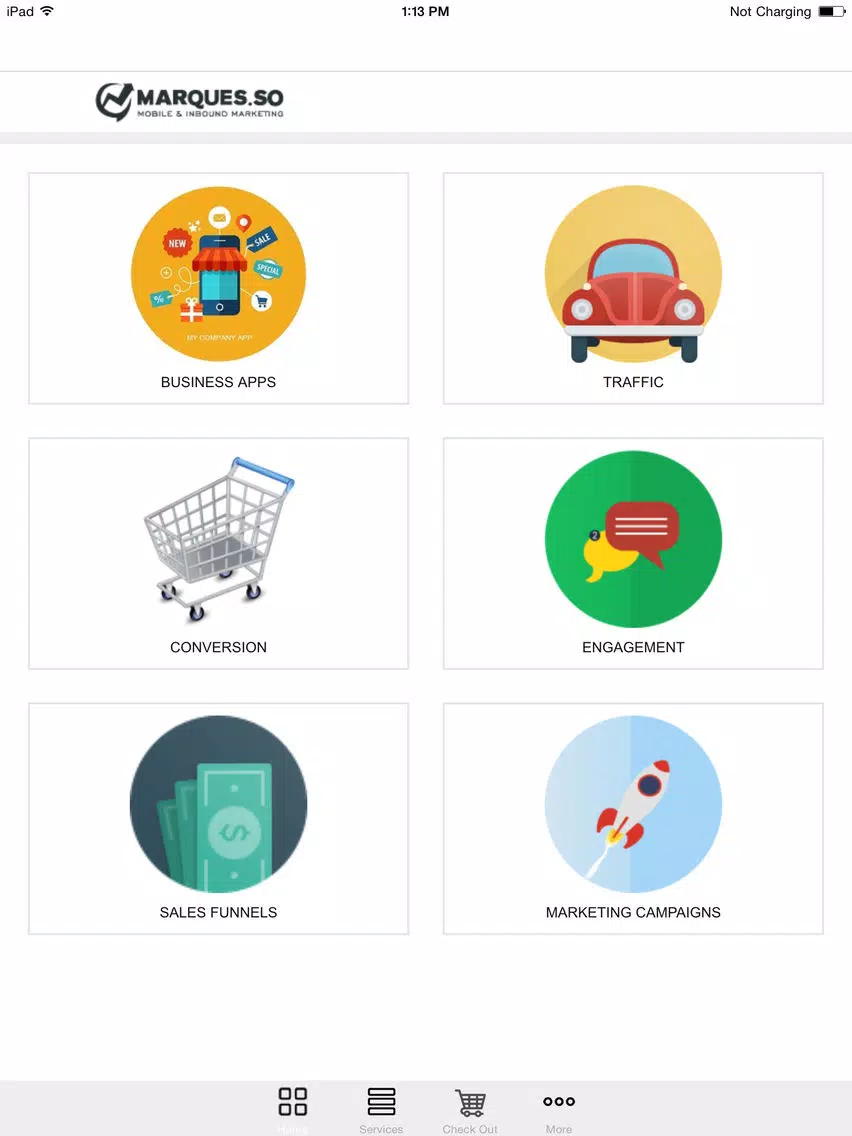Switch to the Home tab

pyautogui.click(x=292, y=1108)
